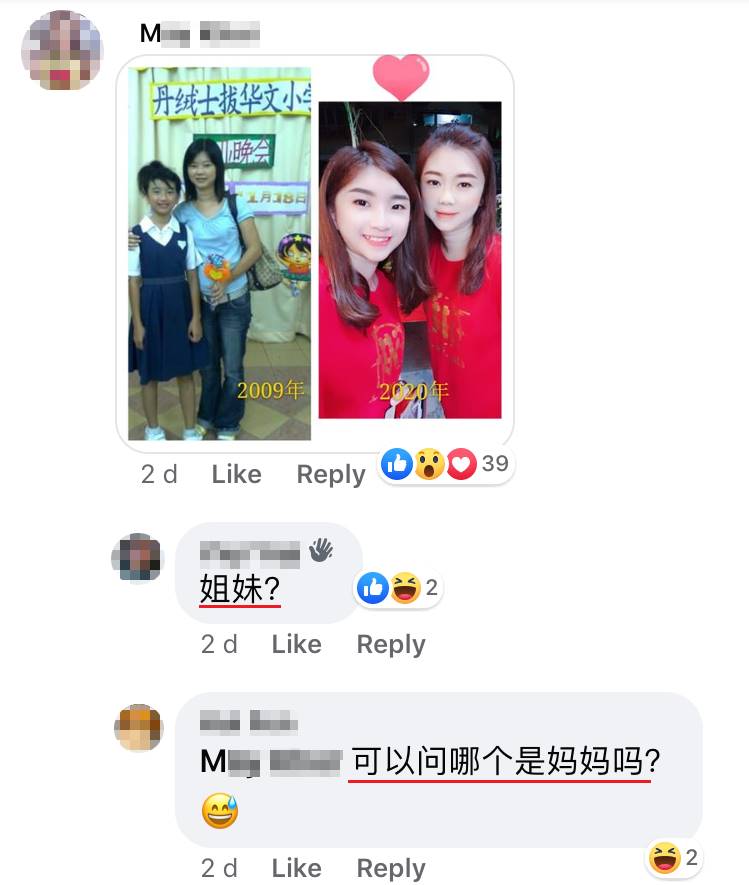View the reactions on the 姐妹? comment
The width and height of the screenshot is (749, 885).
click(400, 588)
